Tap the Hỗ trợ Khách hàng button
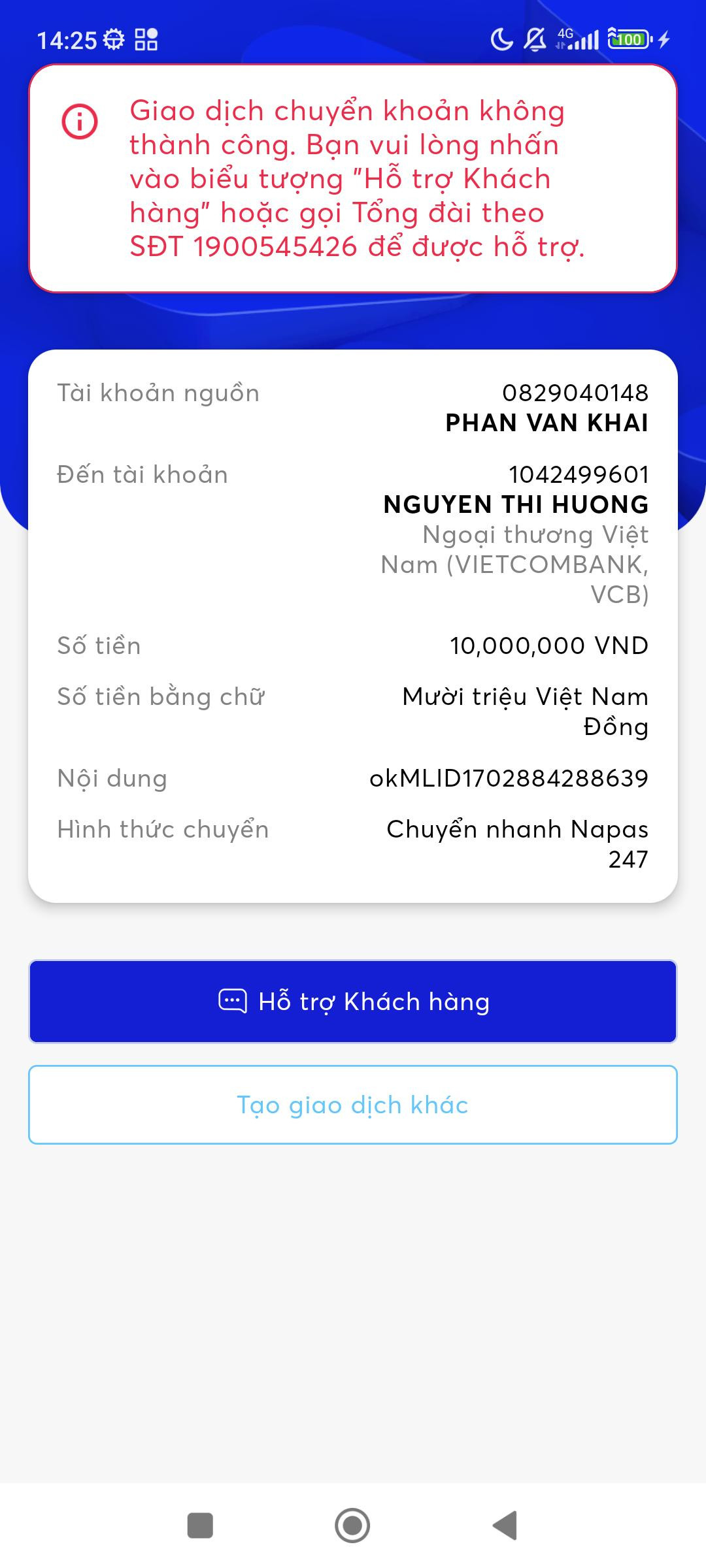 [353, 1001]
